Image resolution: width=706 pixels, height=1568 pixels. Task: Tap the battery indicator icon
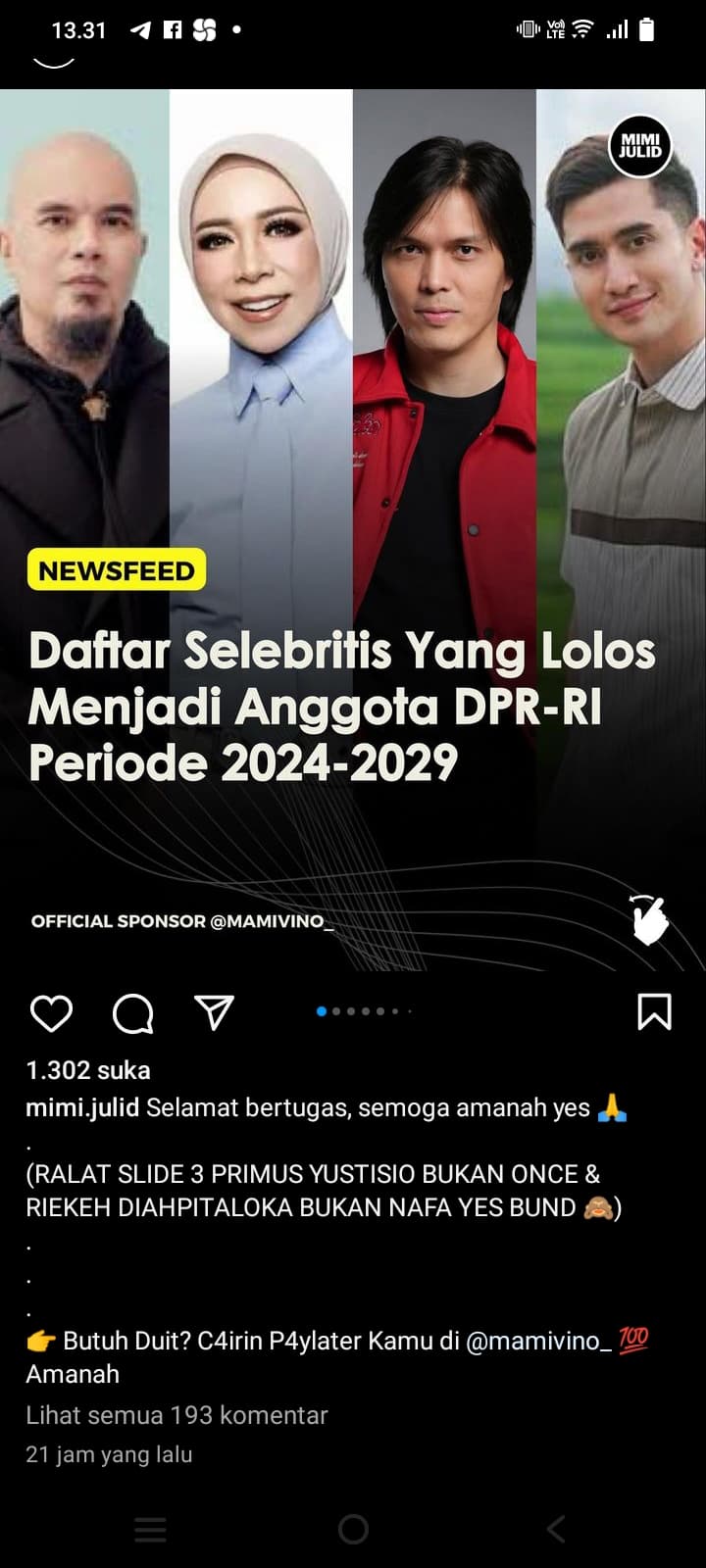(x=647, y=29)
